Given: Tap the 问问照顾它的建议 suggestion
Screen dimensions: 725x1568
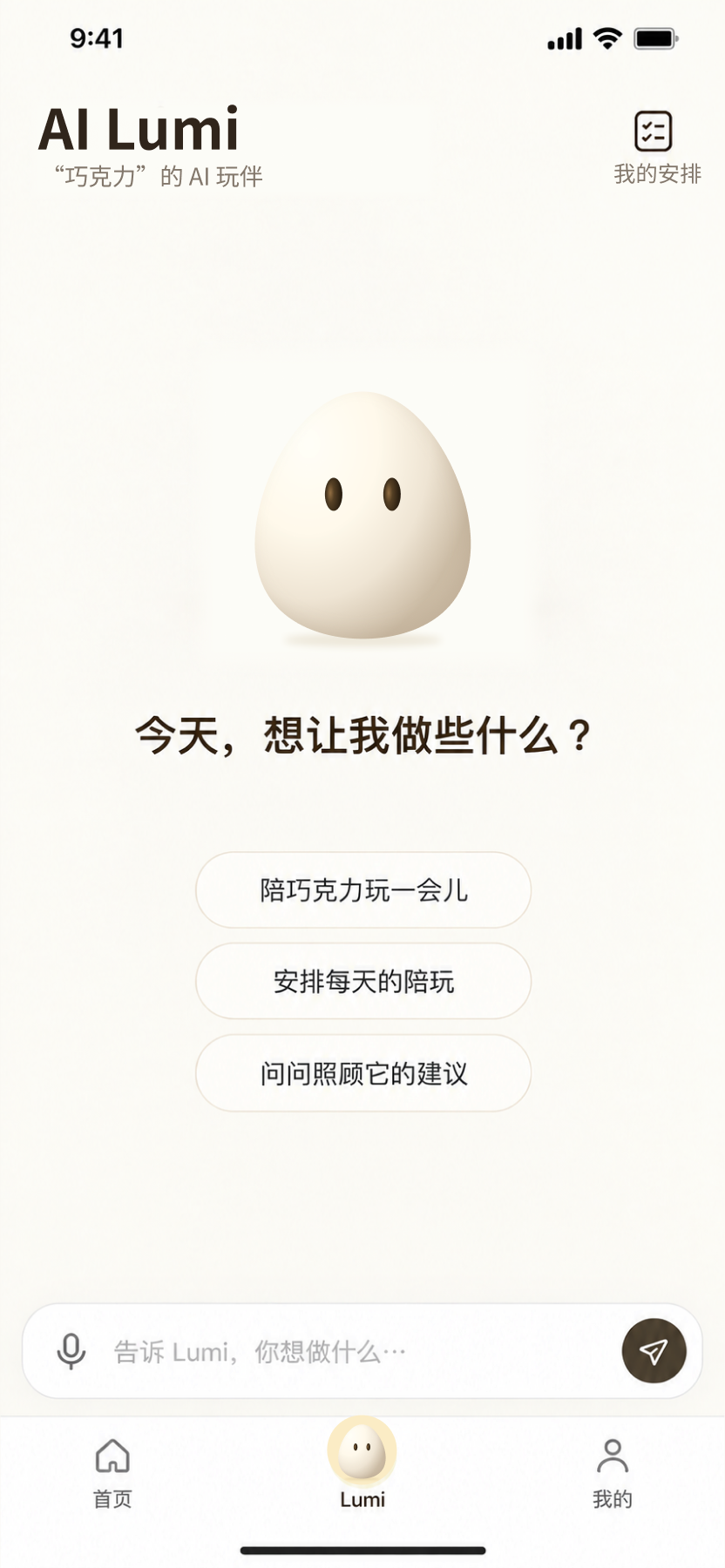Looking at the screenshot, I should coord(363,1073).
